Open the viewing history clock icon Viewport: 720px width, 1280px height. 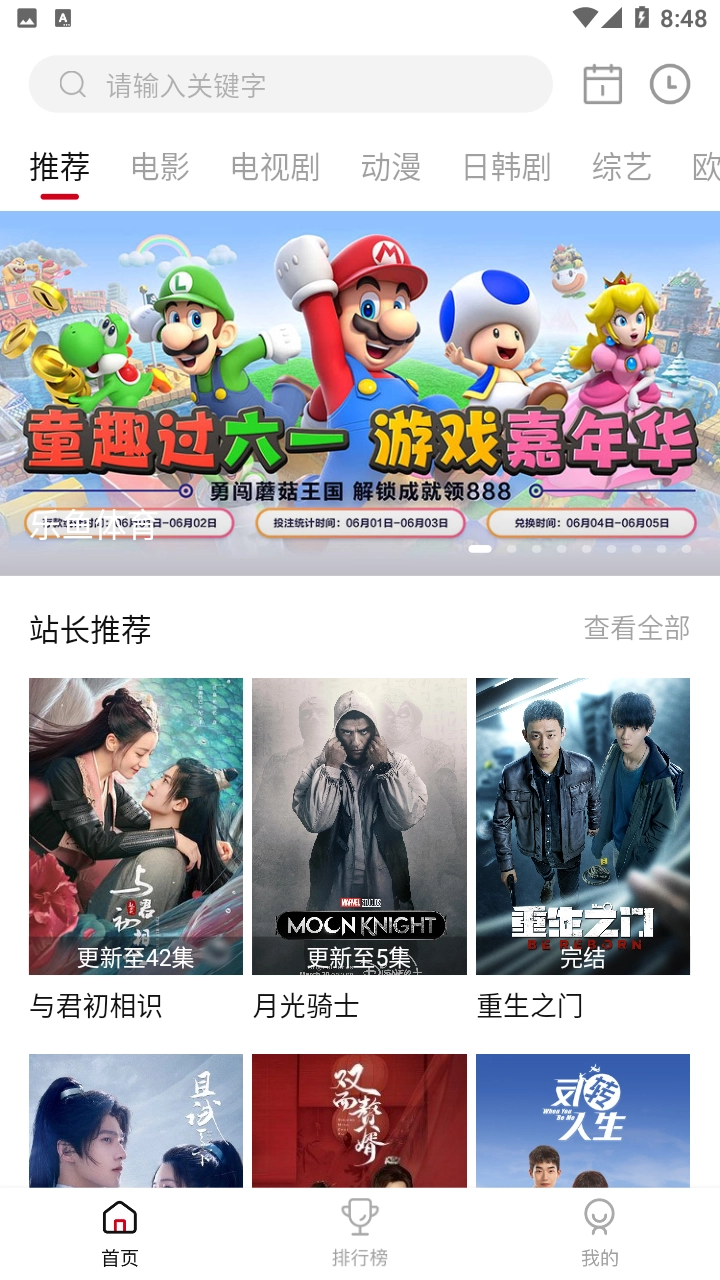[x=669, y=84]
